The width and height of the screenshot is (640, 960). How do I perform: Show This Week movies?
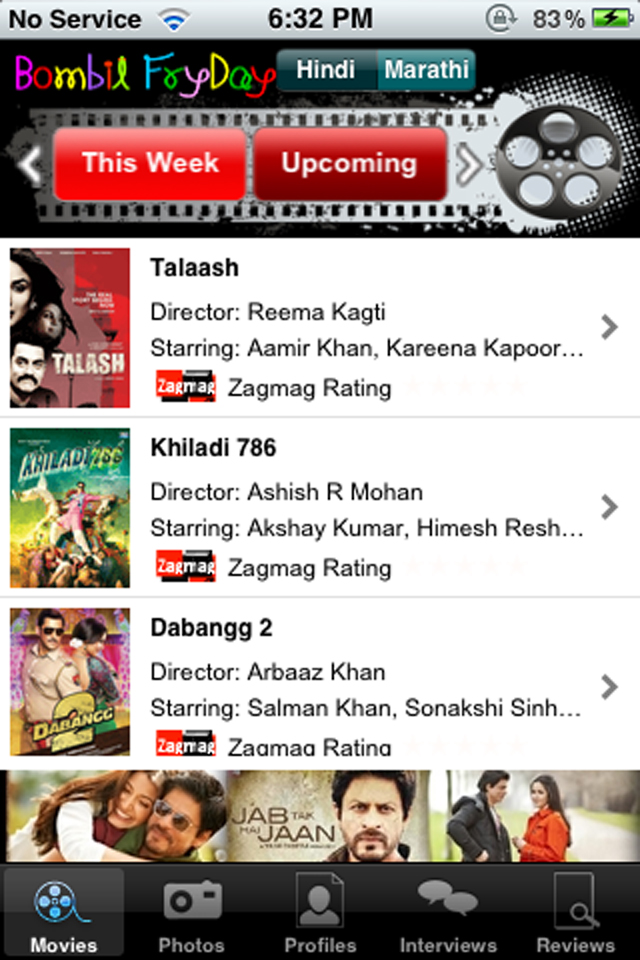tap(150, 164)
